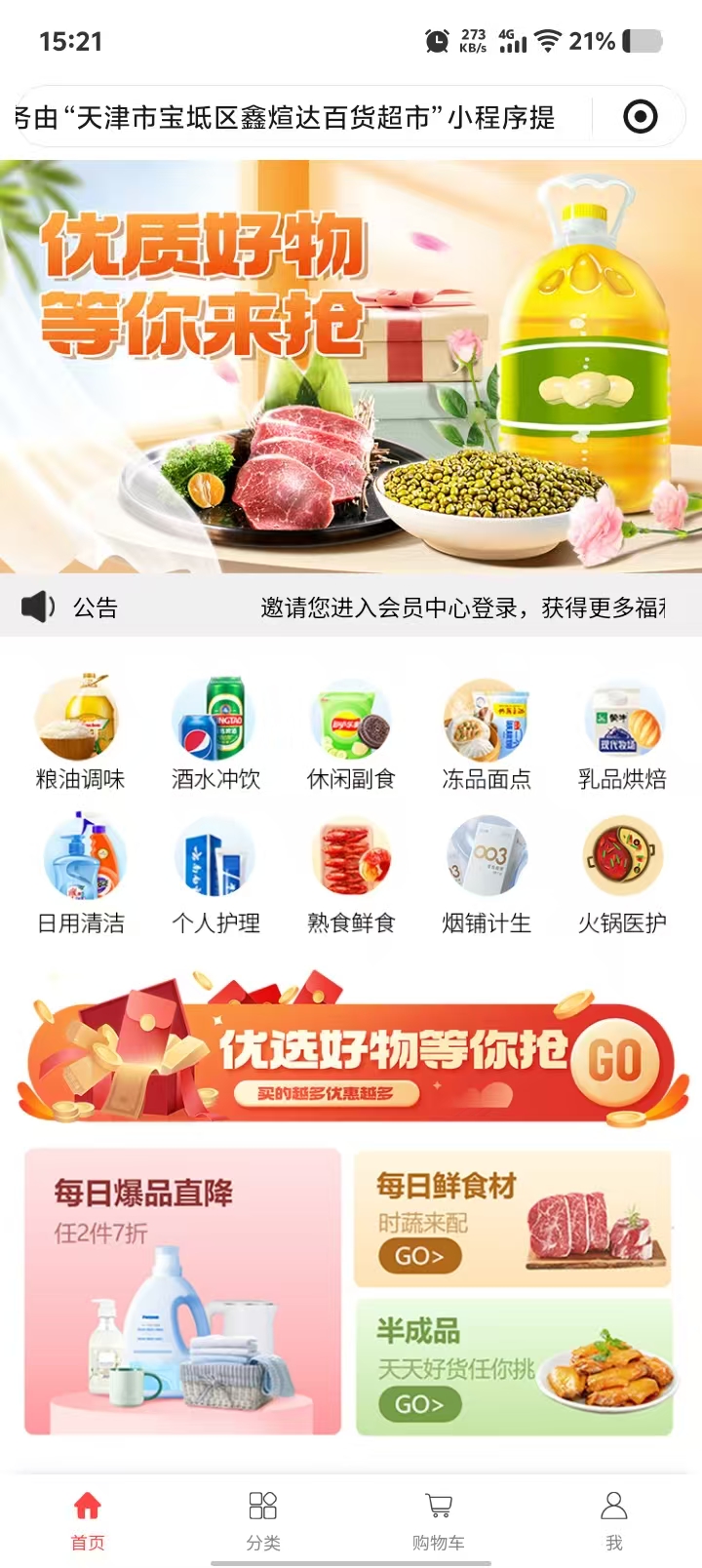Select the 休闲副食 category
The width and height of the screenshot is (702, 1568).
pos(351,733)
